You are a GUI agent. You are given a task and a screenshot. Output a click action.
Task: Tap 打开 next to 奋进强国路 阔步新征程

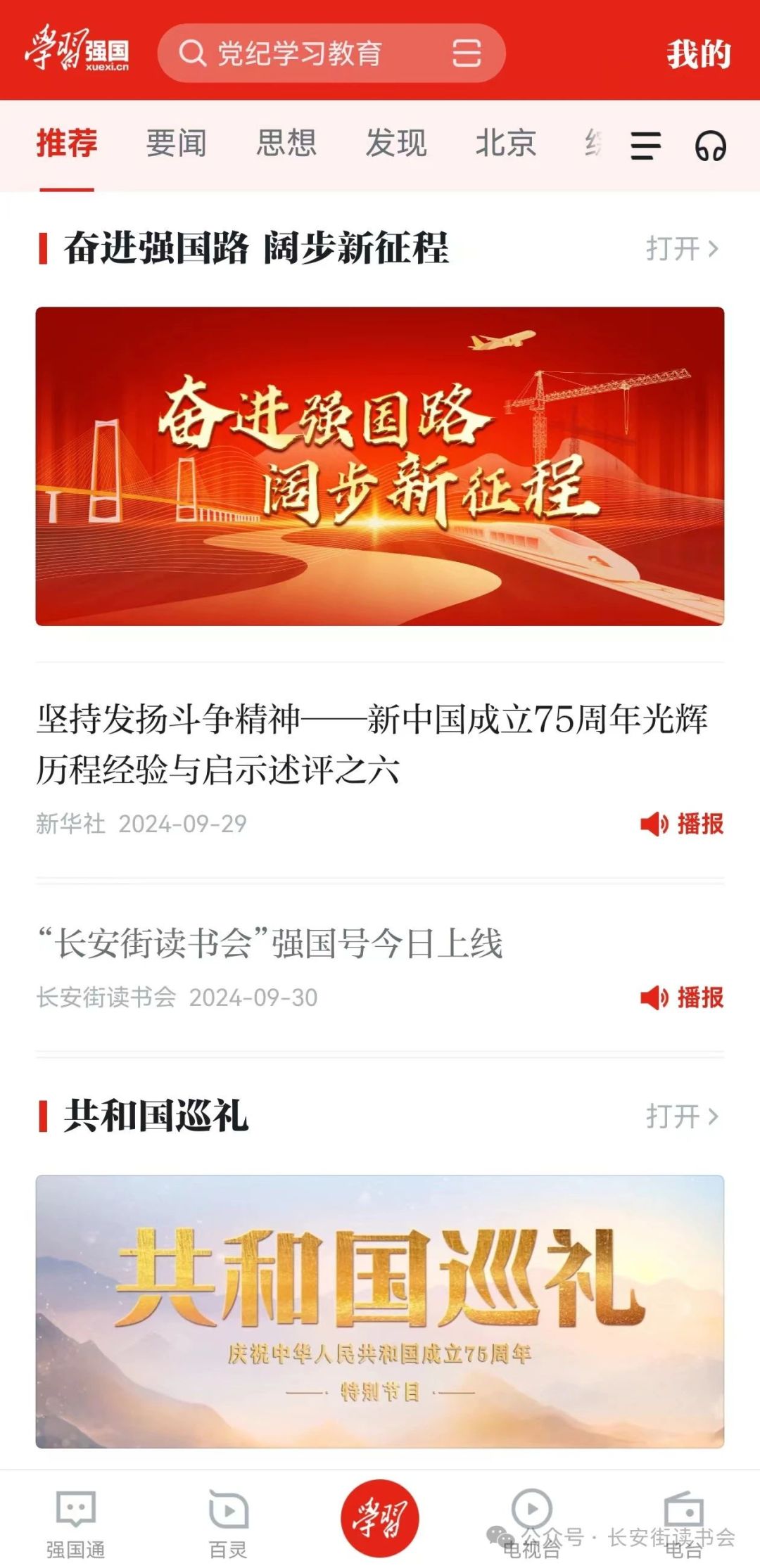point(681,248)
